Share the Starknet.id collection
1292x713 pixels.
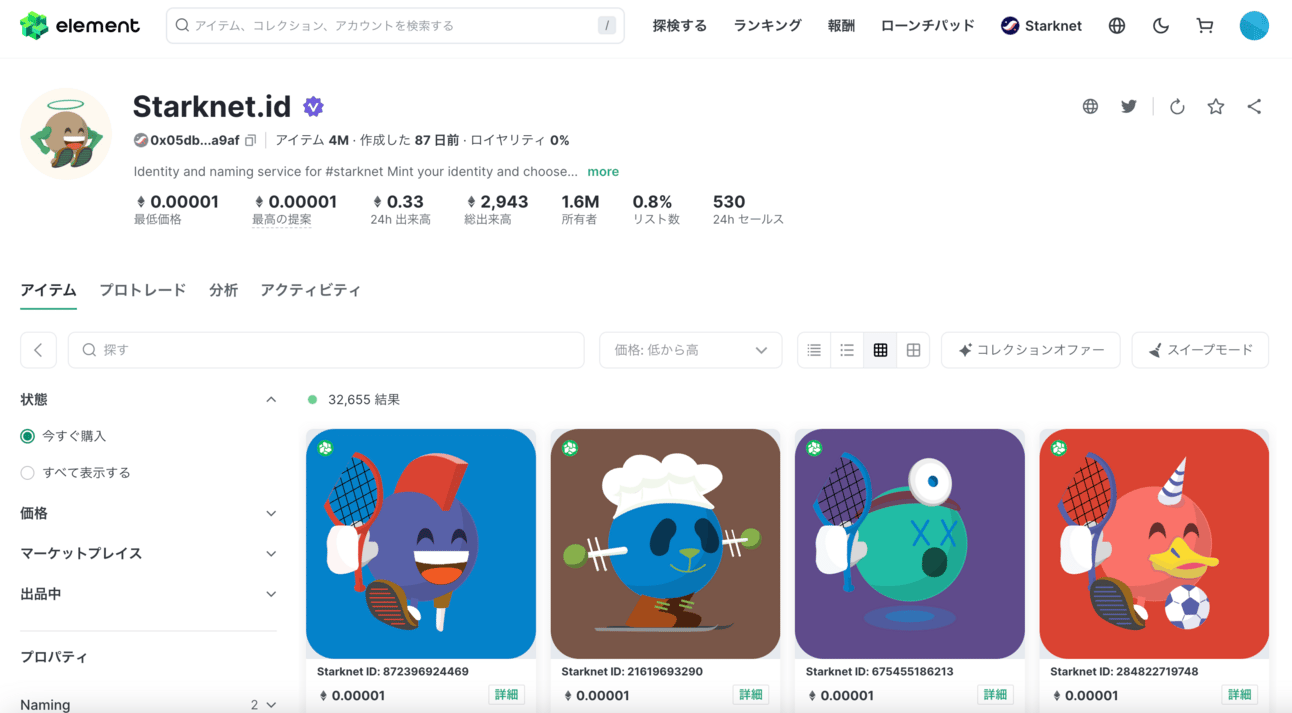(x=1254, y=107)
